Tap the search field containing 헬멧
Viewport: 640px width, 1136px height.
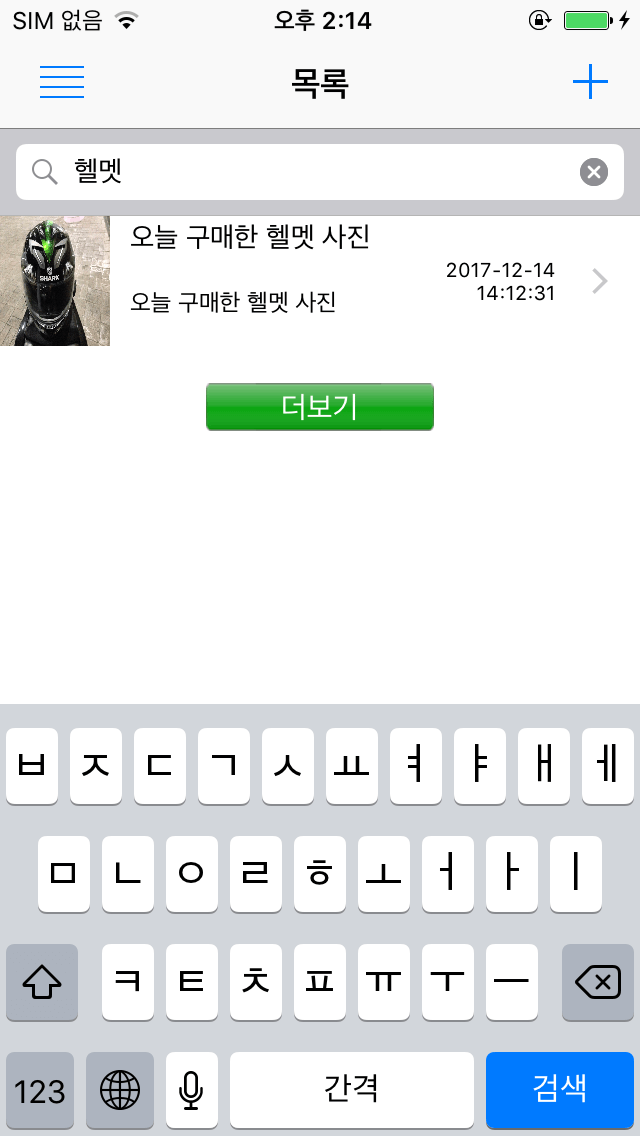tap(320, 172)
